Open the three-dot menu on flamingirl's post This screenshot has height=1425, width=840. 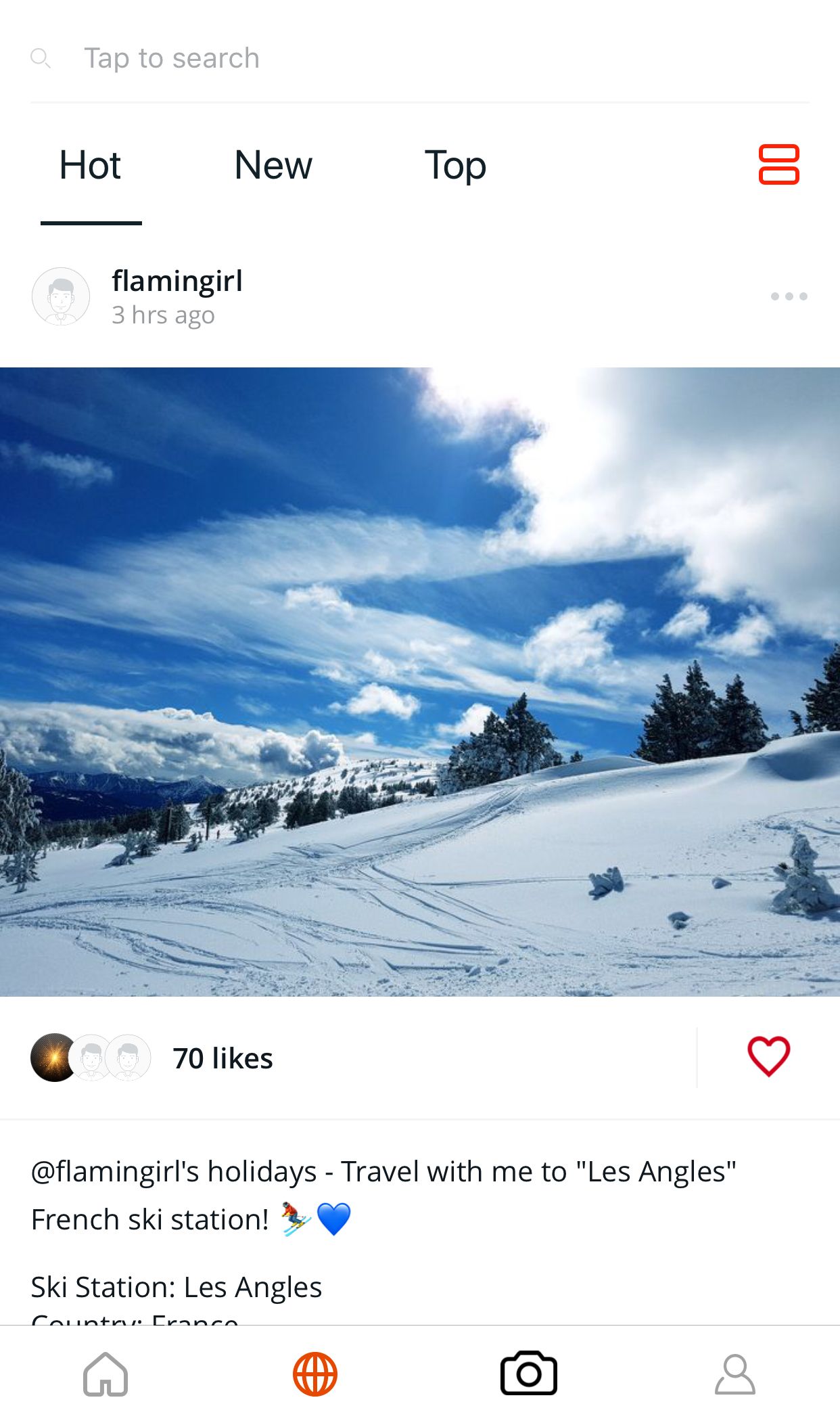(x=789, y=296)
